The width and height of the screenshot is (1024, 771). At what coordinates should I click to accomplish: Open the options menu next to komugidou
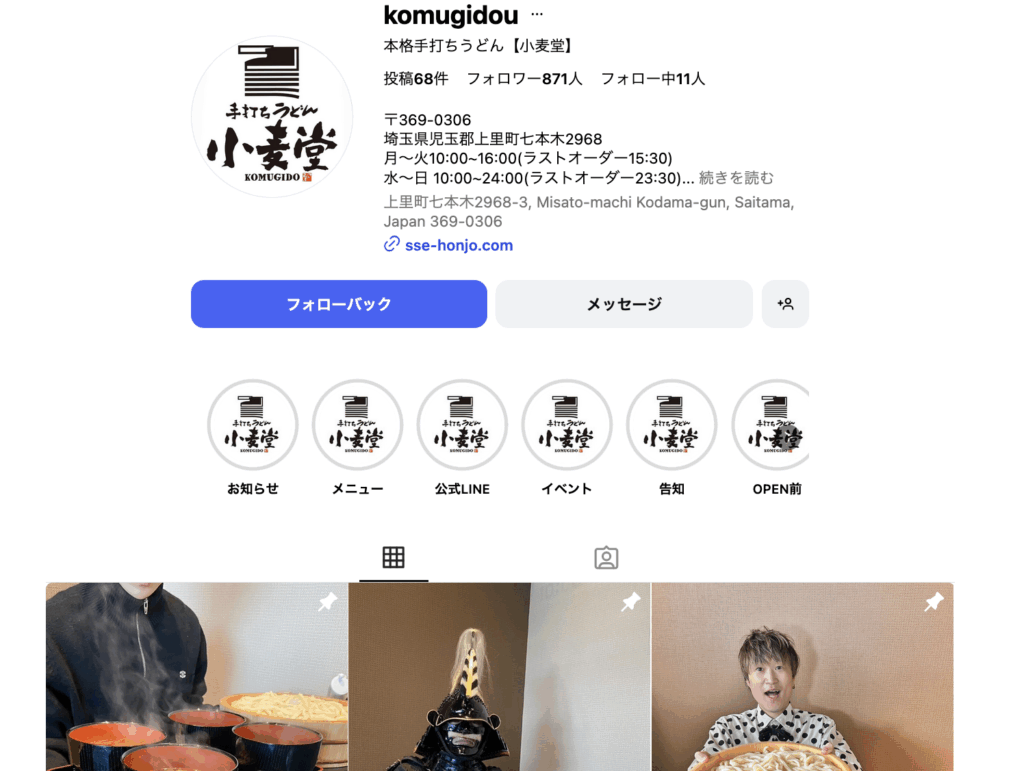click(537, 15)
